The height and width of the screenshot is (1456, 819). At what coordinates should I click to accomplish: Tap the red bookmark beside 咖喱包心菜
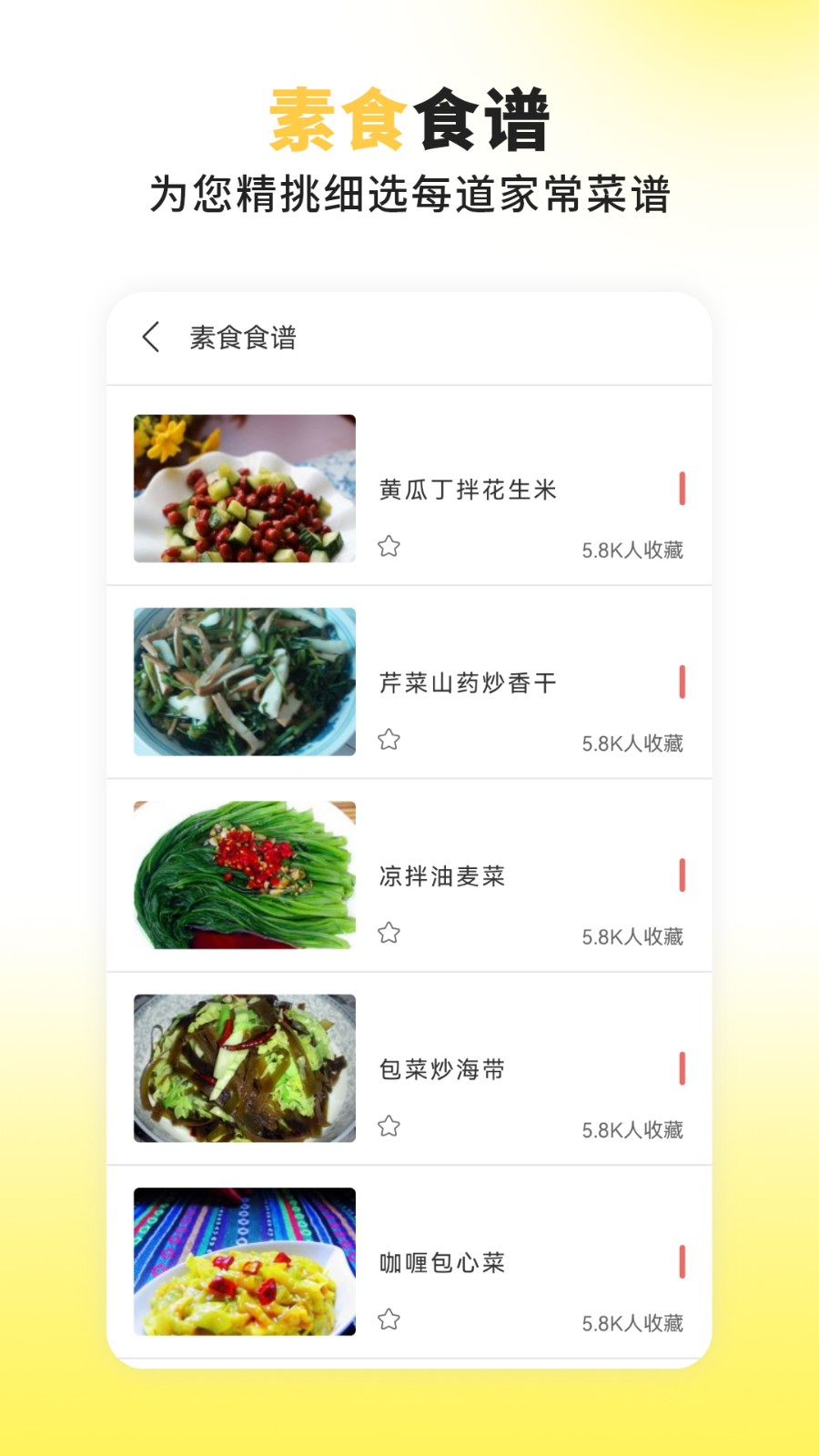682,1262
